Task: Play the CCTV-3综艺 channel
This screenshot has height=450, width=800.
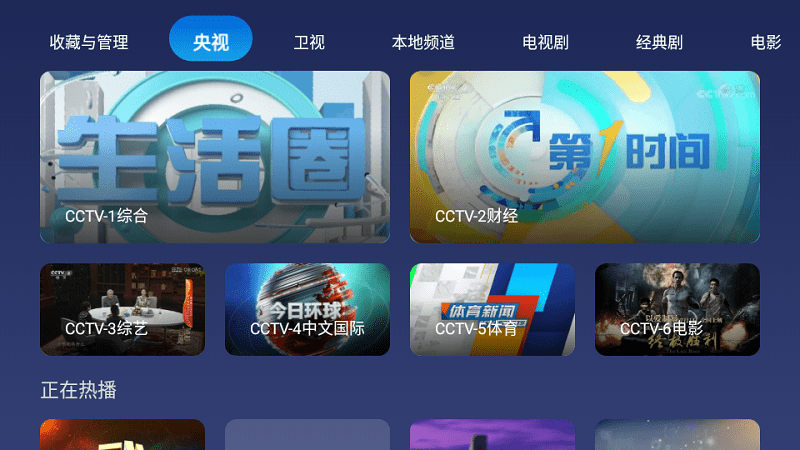Action: pos(122,309)
